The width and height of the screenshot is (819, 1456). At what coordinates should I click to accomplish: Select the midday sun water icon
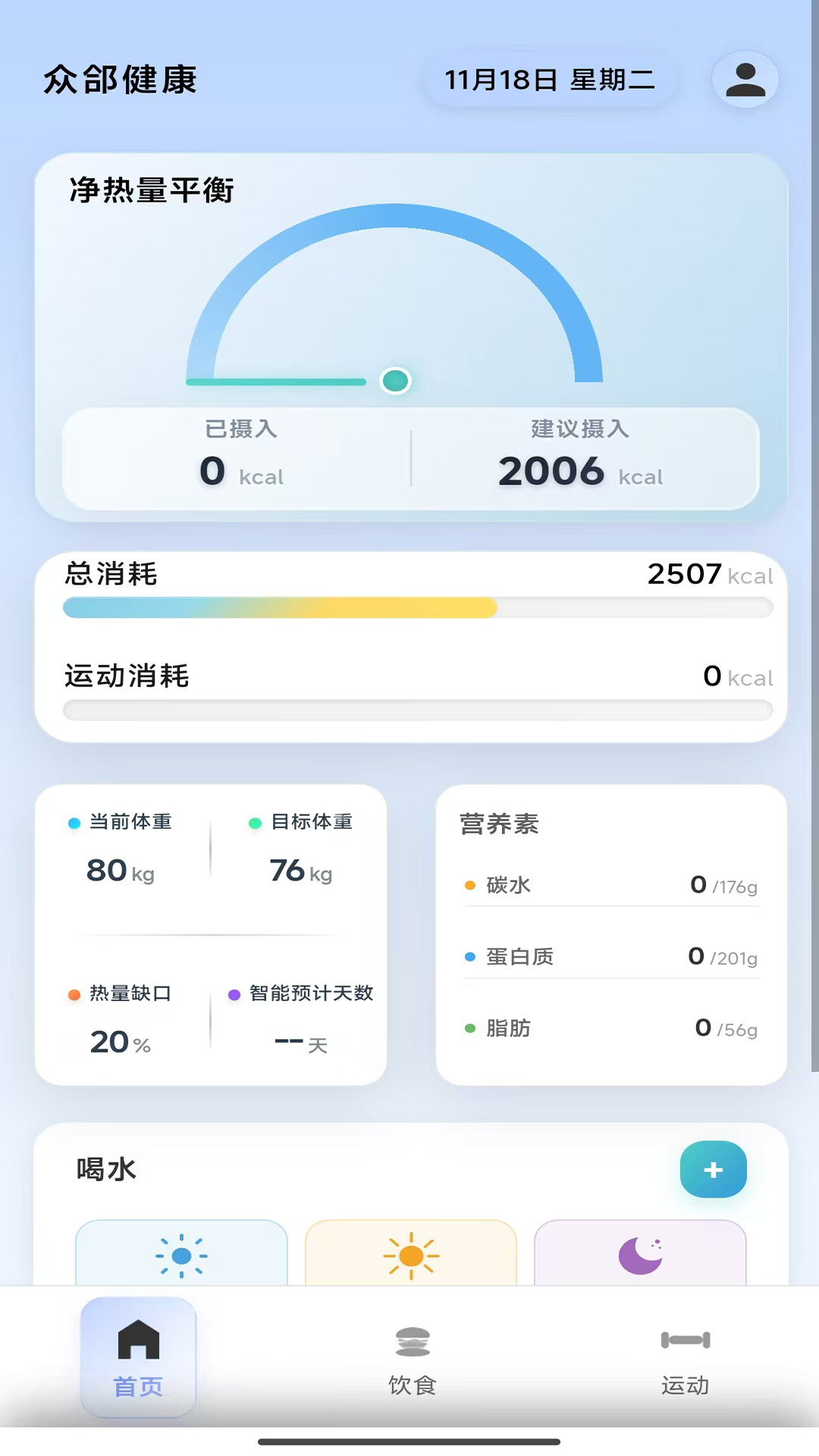point(410,1253)
